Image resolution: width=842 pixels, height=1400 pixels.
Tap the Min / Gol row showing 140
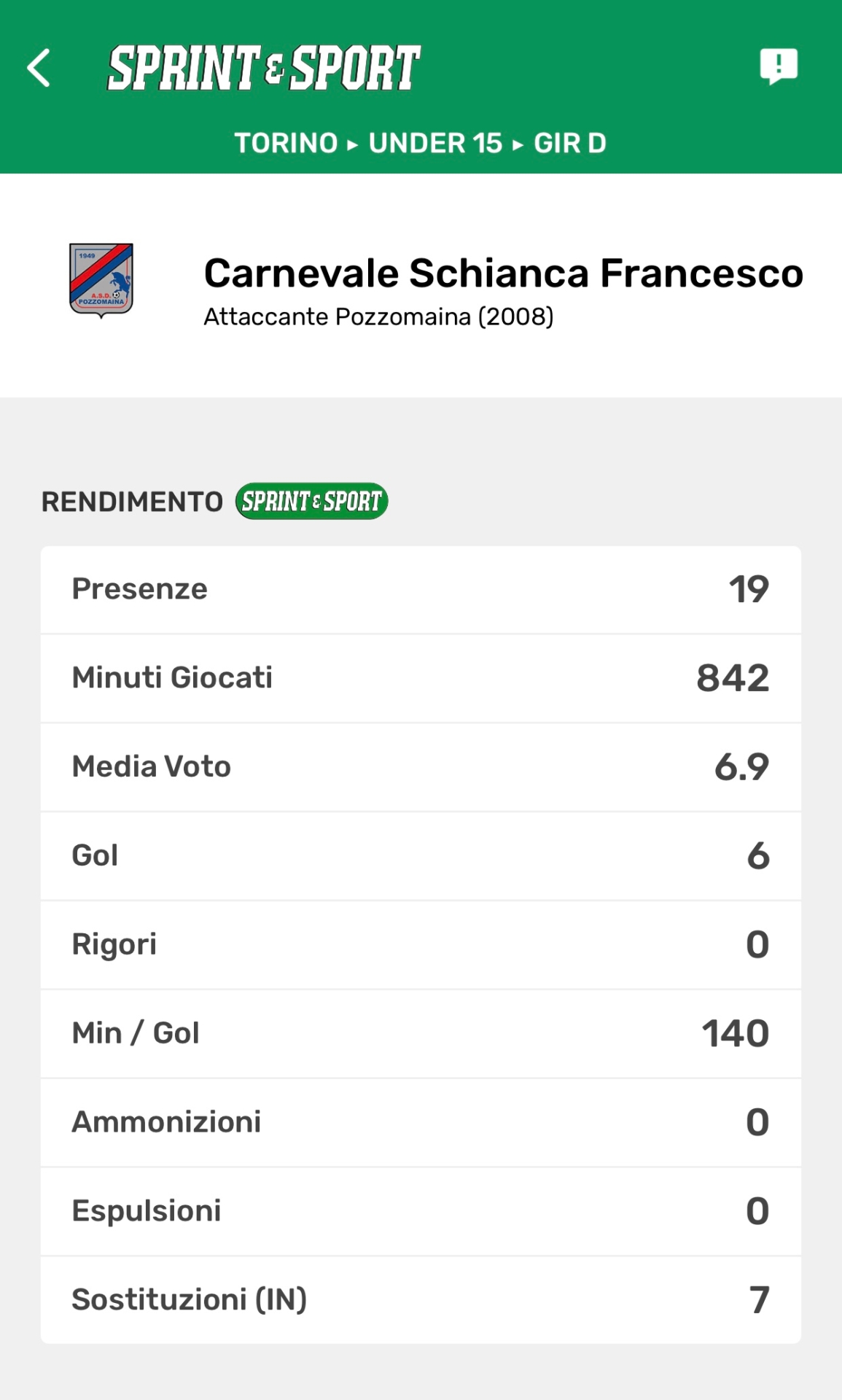[x=421, y=1034]
